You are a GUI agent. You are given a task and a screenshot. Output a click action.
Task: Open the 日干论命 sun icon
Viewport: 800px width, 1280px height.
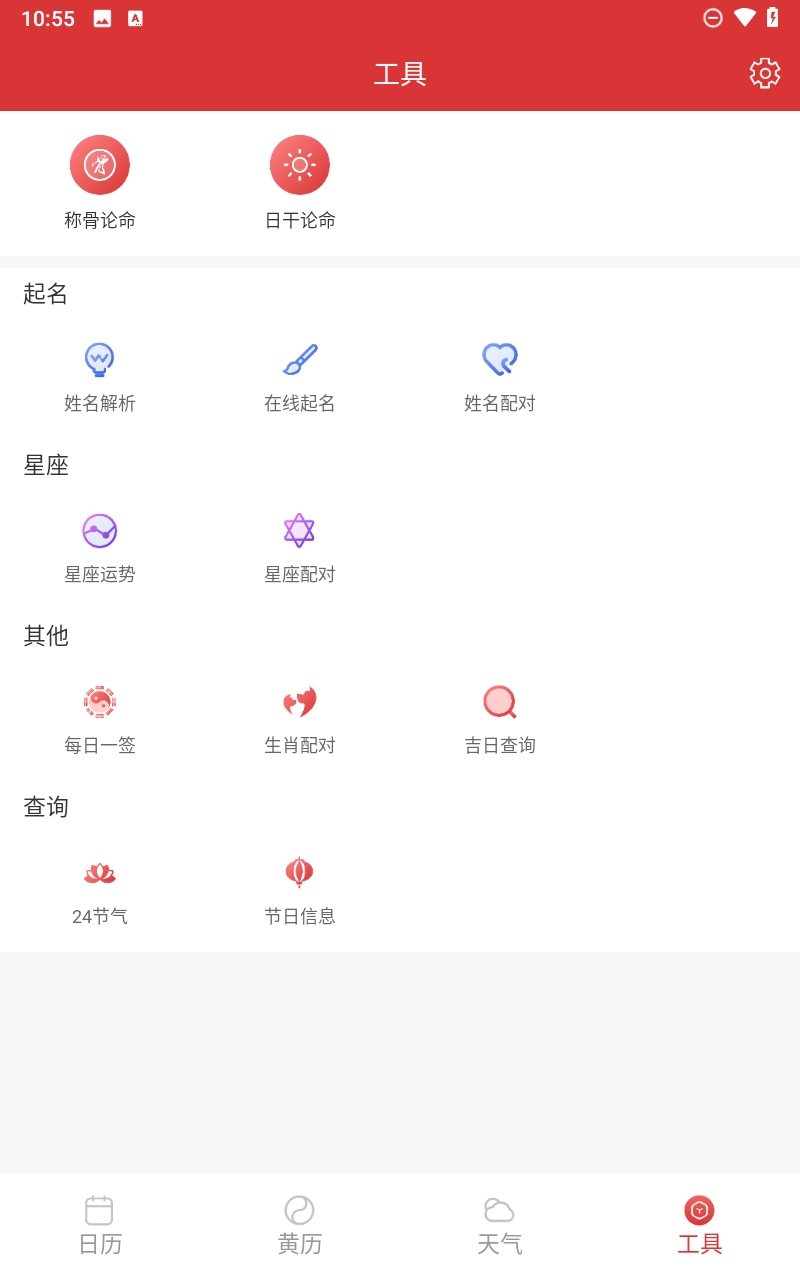click(300, 164)
